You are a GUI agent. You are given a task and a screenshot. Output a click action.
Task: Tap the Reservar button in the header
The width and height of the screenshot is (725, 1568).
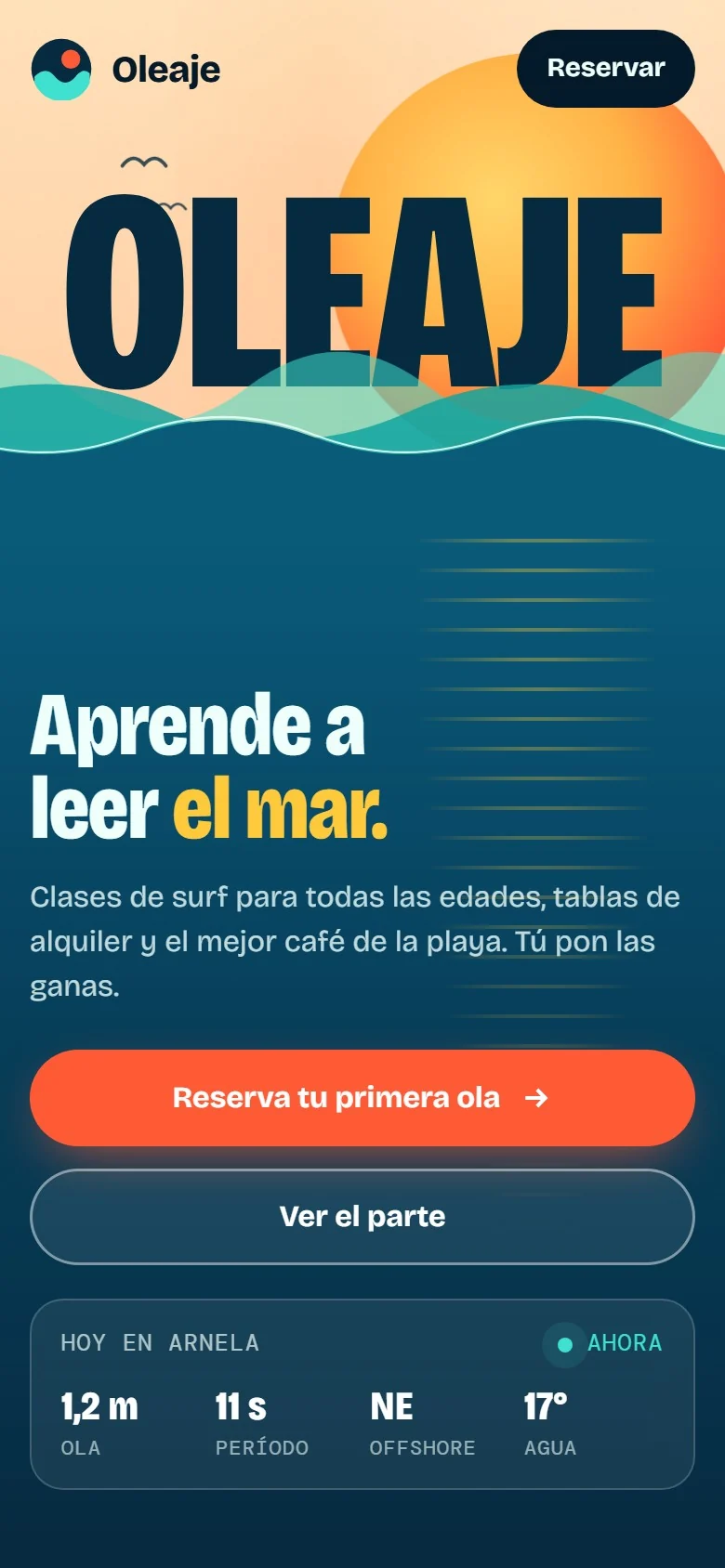coord(606,69)
